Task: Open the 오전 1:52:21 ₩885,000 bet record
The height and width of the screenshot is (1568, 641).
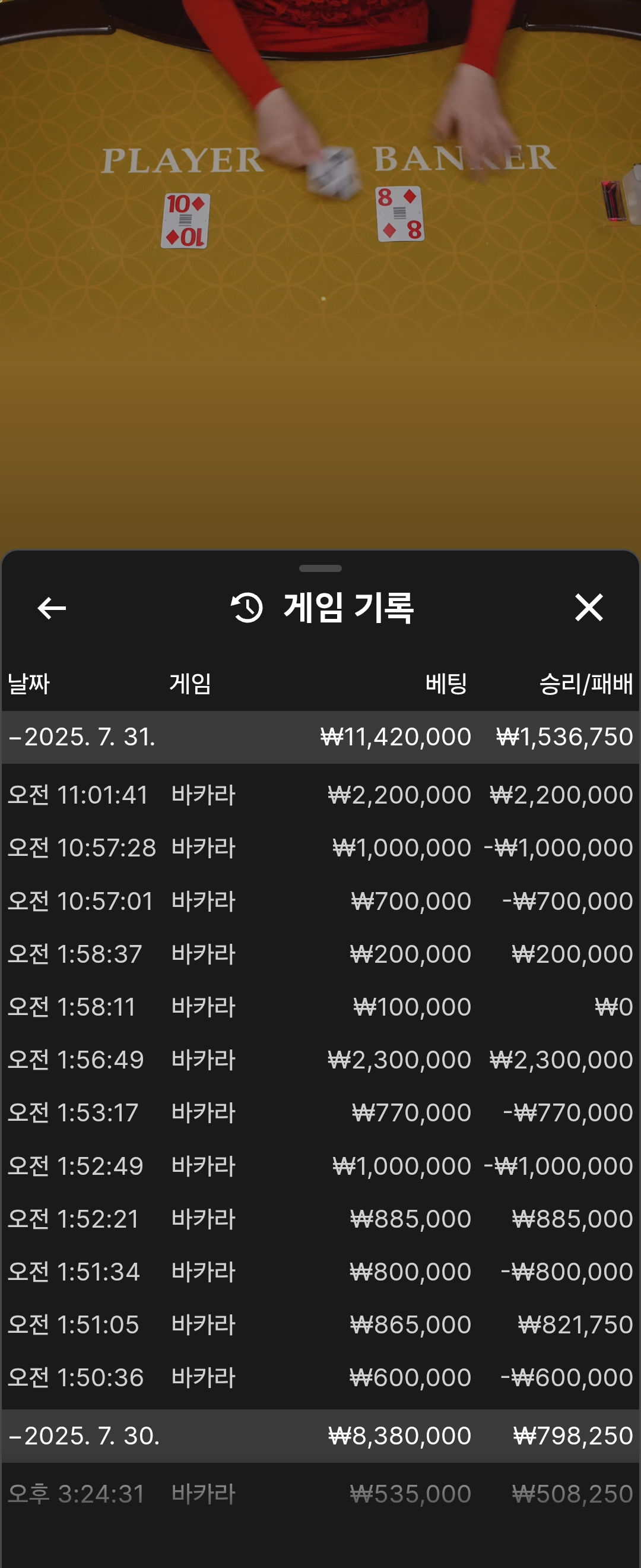Action: click(x=320, y=1219)
